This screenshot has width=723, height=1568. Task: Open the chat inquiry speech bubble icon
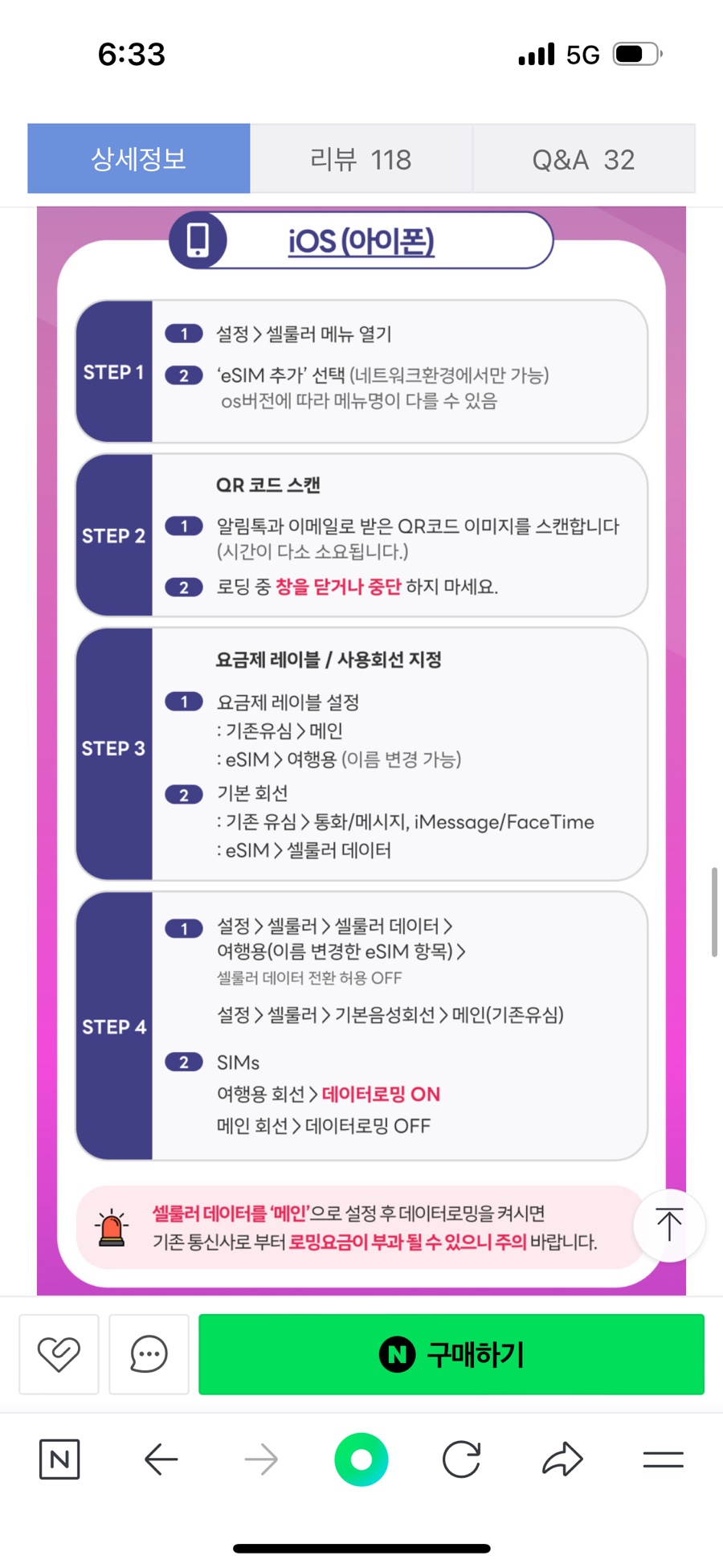point(149,1354)
